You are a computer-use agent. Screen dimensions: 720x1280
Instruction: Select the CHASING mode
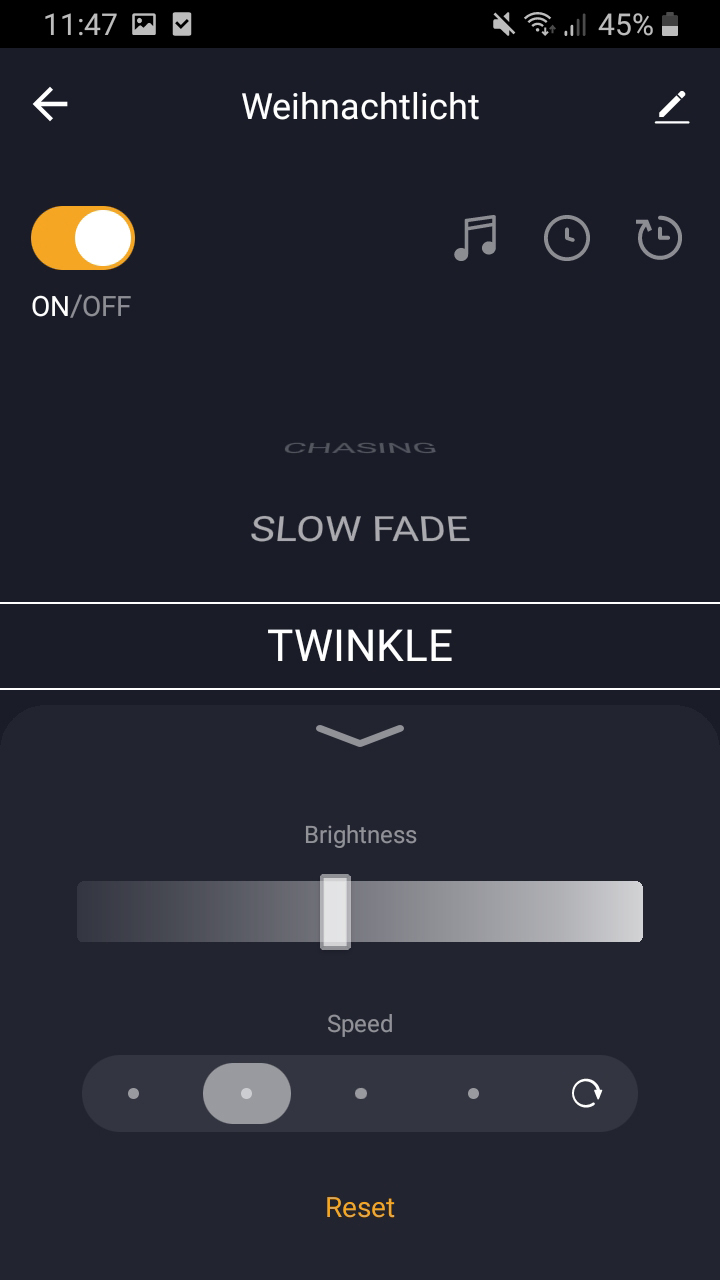click(360, 448)
